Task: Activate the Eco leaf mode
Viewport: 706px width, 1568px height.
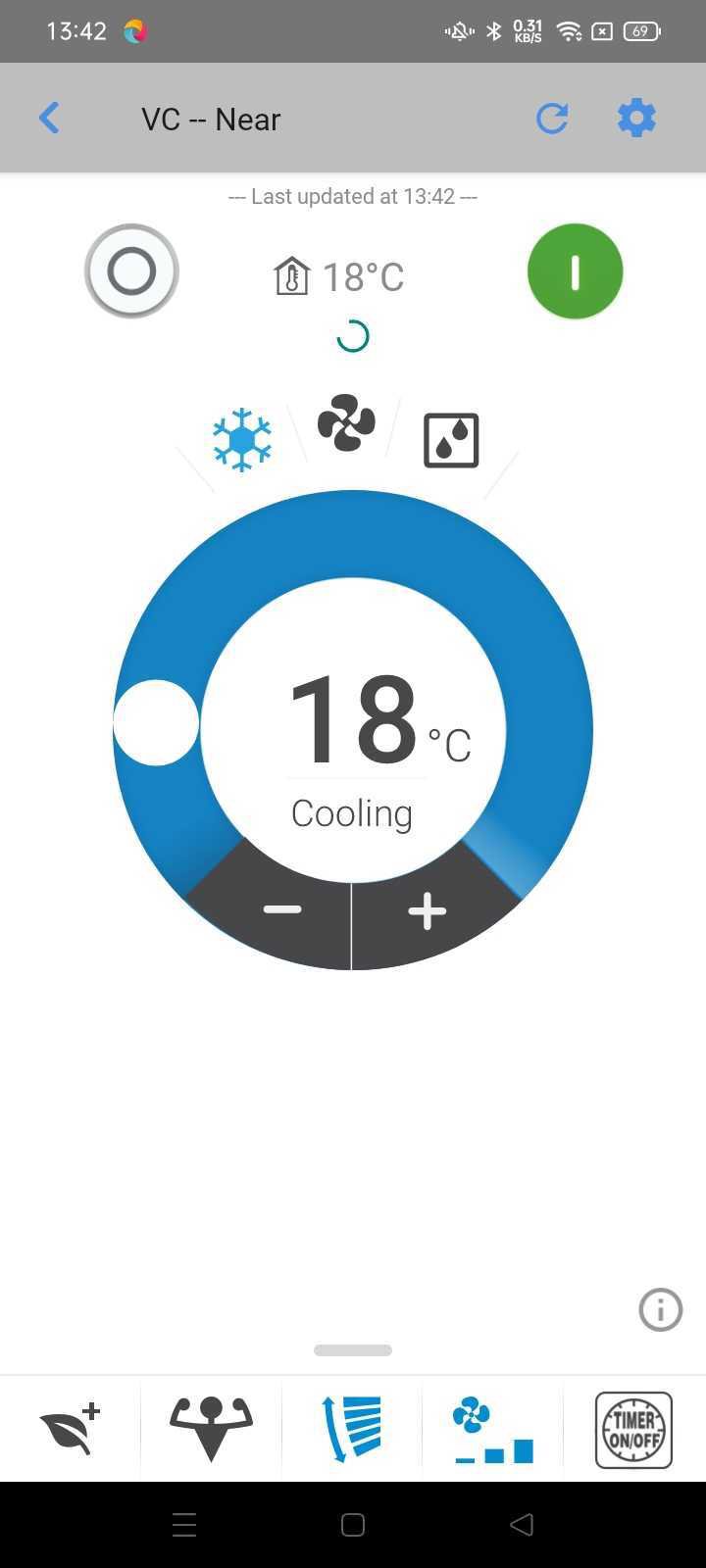Action: tap(70, 1429)
